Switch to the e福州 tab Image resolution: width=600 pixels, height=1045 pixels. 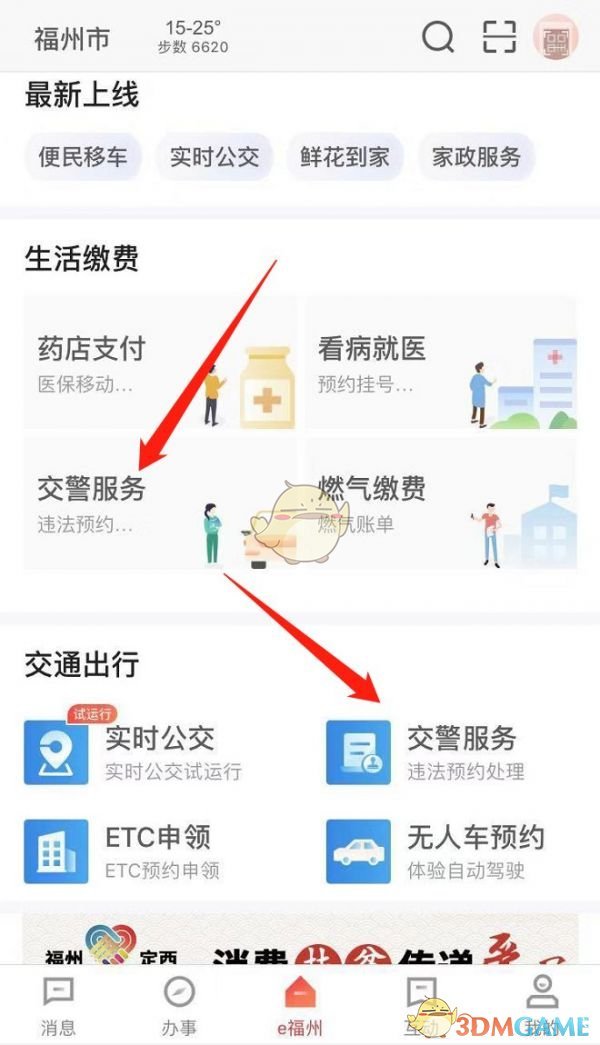pos(299,1005)
